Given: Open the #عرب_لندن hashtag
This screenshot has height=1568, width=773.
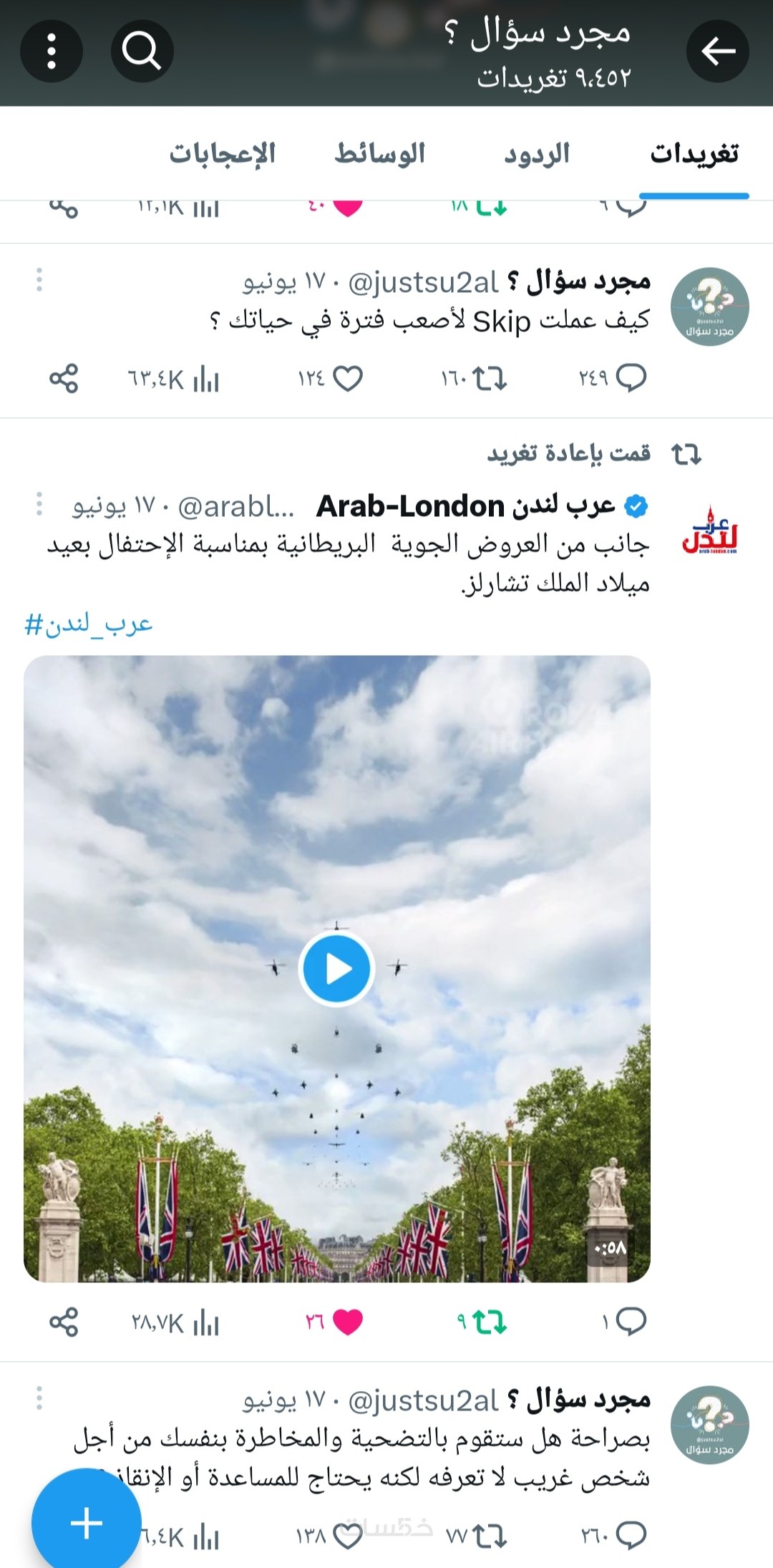Looking at the screenshot, I should coord(89,624).
